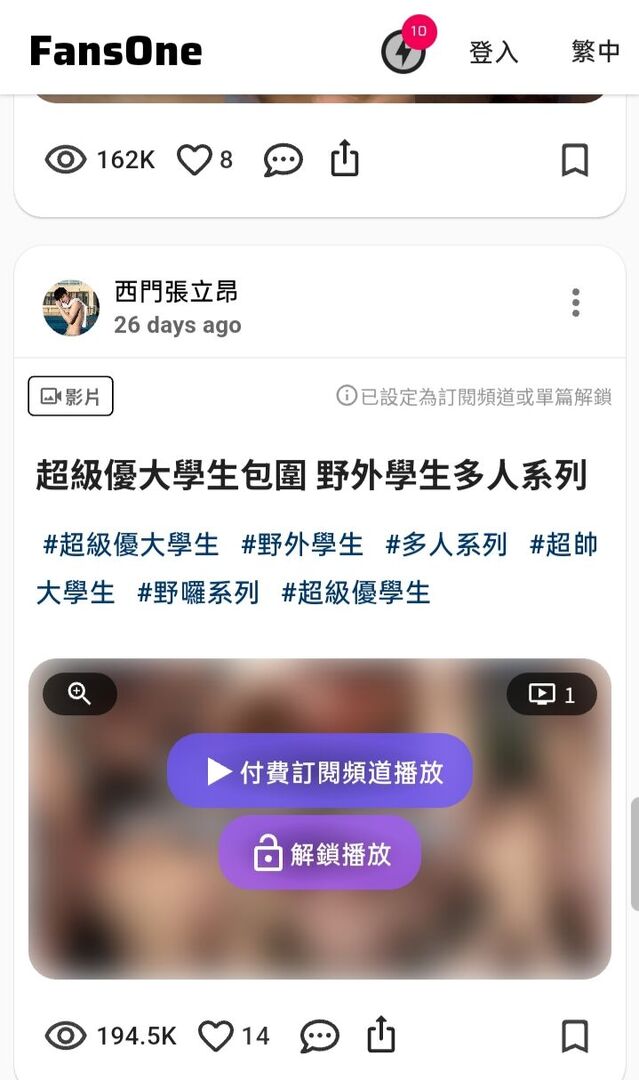Bookmark the post with 162K views
639x1080 pixels.
[x=574, y=160]
